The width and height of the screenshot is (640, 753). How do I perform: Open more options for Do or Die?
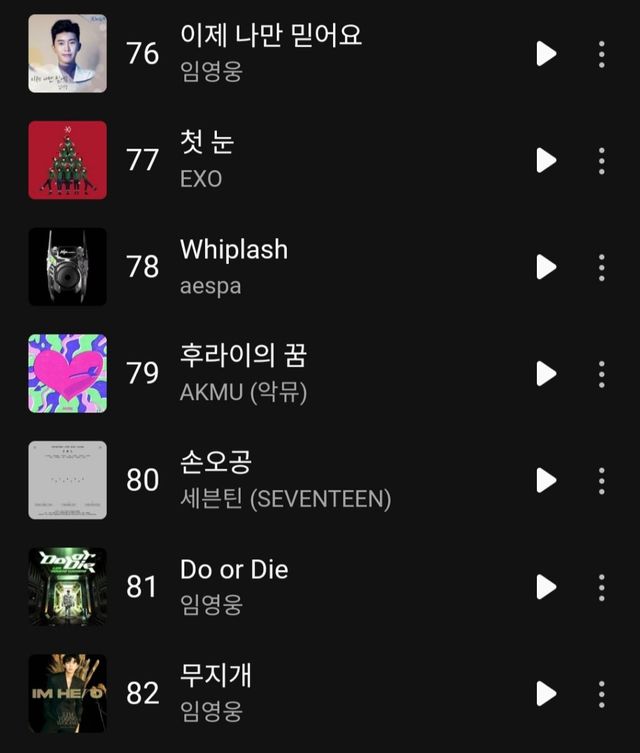pos(601,587)
